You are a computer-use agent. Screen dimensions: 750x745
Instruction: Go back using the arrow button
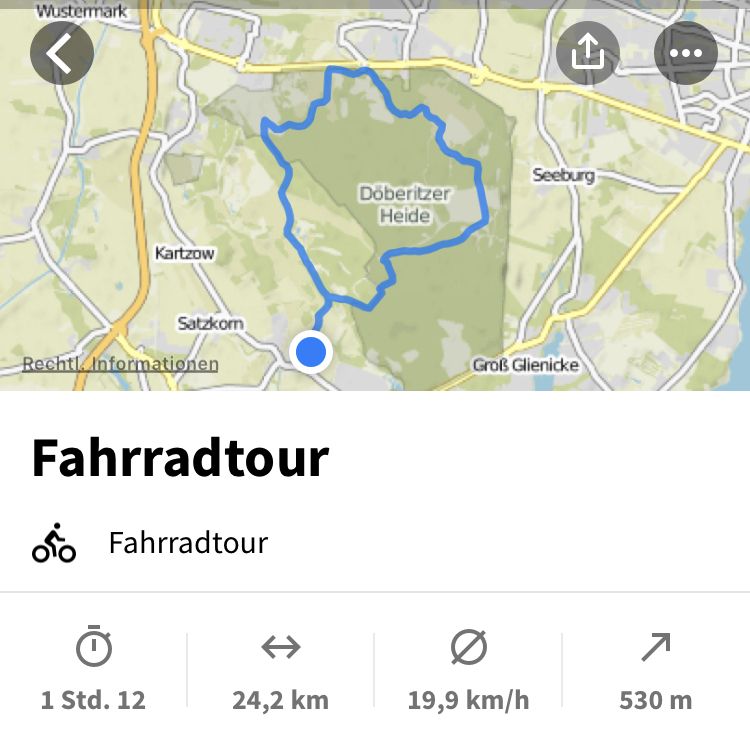pos(61,52)
